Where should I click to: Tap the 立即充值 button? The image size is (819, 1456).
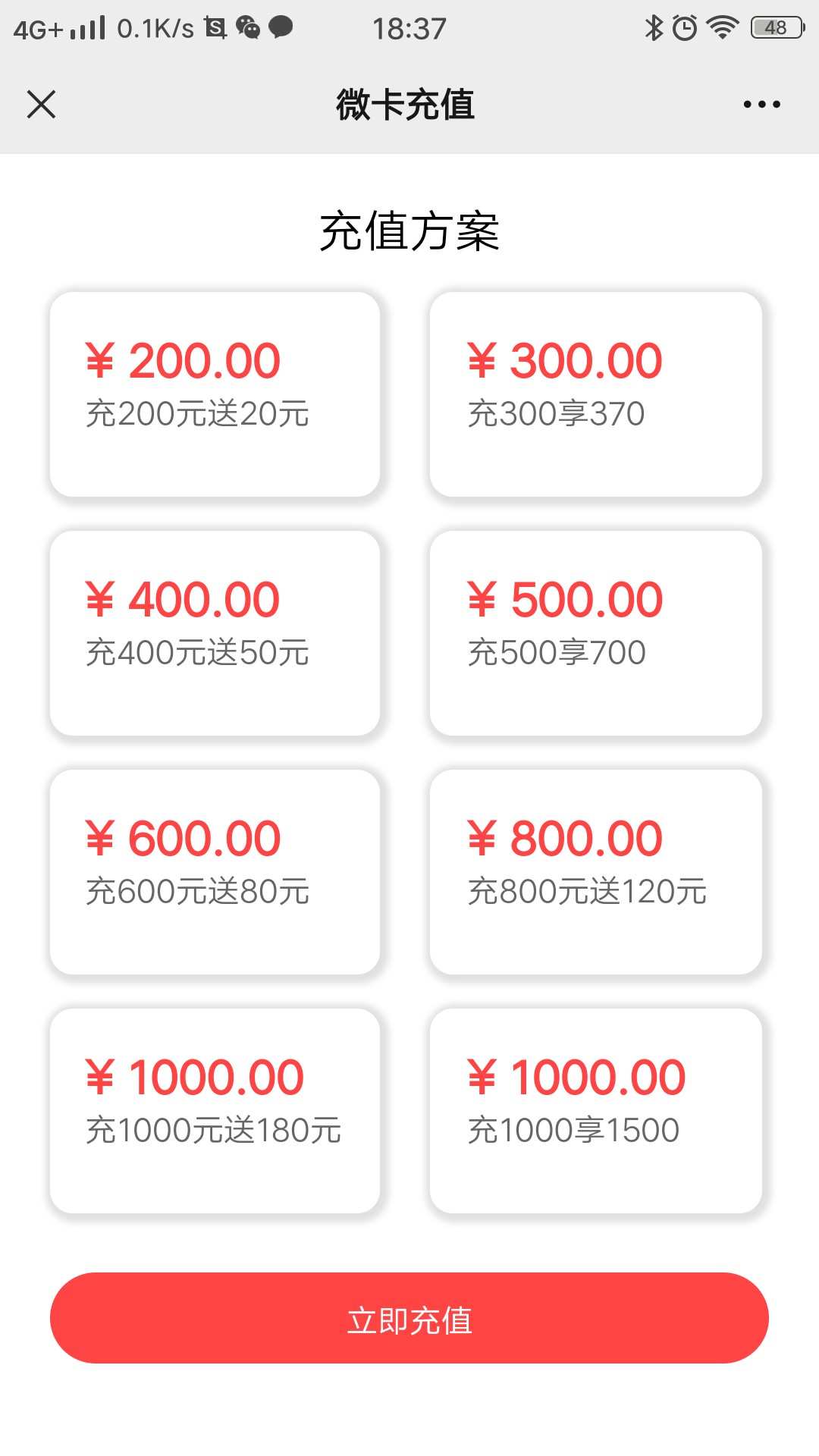point(409,1318)
